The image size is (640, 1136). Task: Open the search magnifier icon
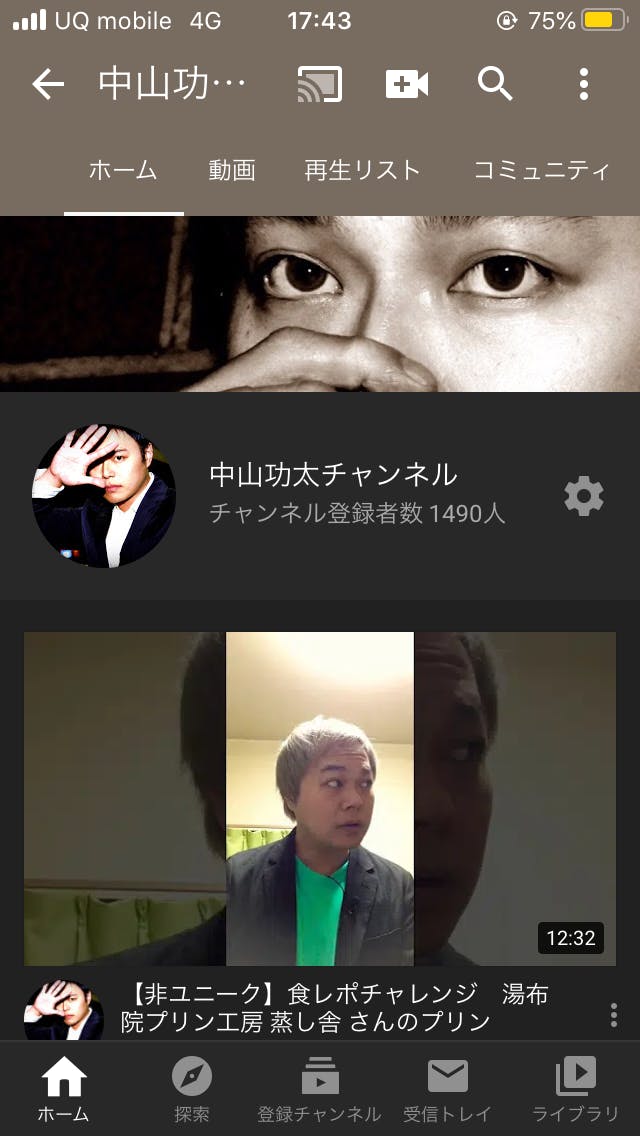pos(495,85)
